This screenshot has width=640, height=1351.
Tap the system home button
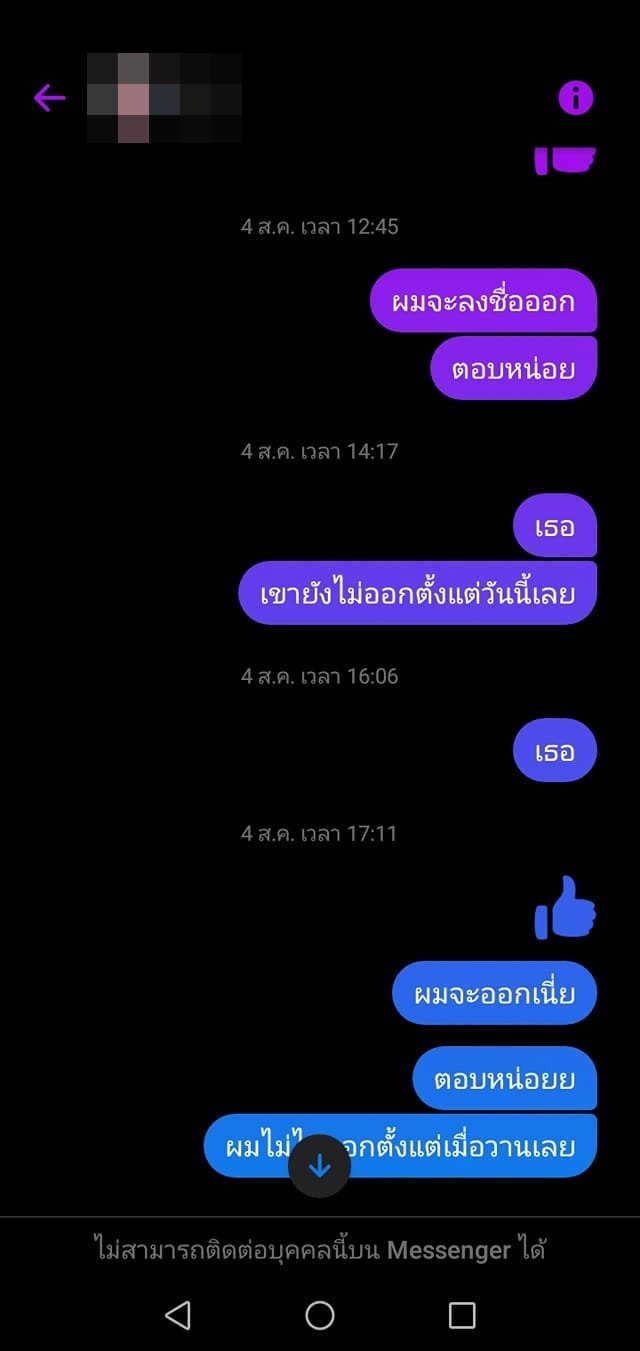tap(320, 1314)
